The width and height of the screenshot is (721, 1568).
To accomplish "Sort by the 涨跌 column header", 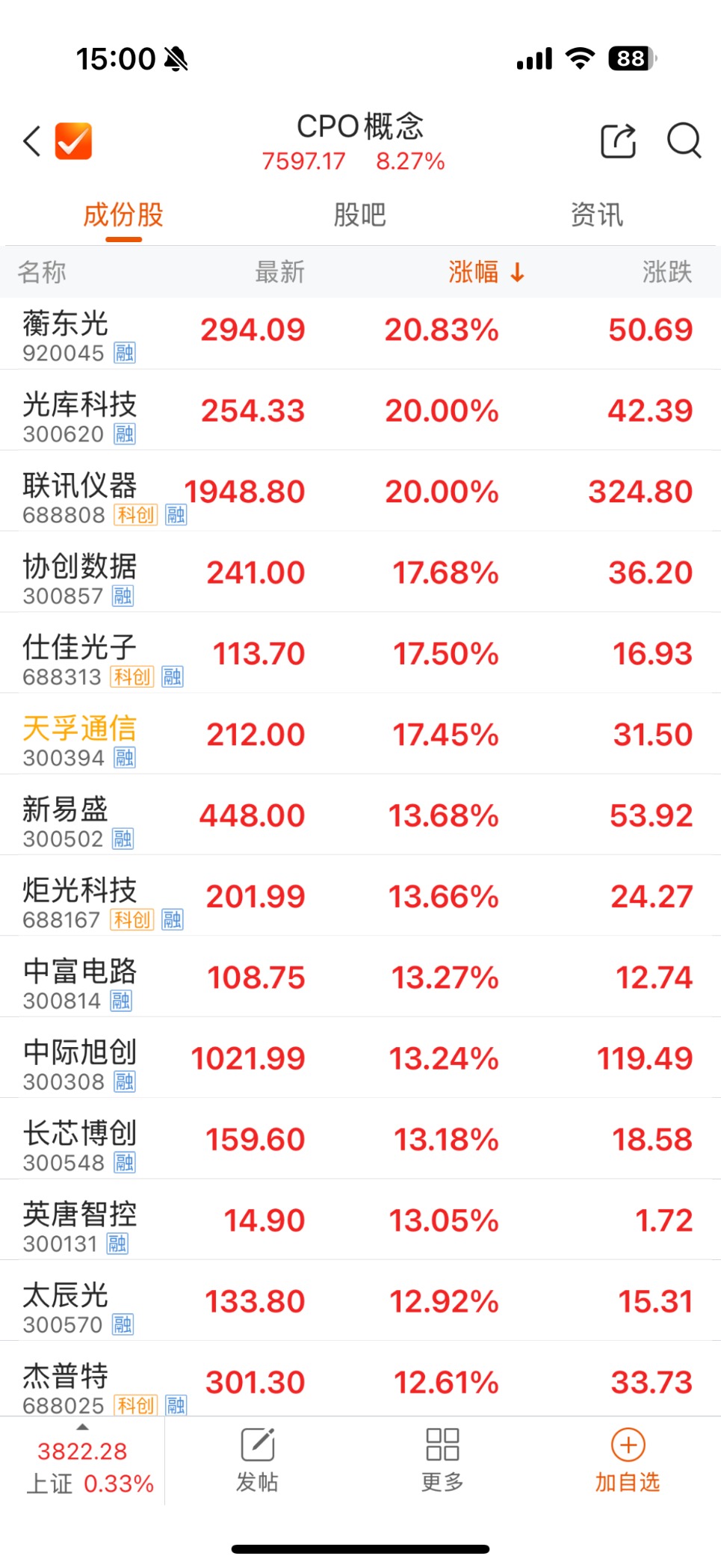I will pos(667,272).
